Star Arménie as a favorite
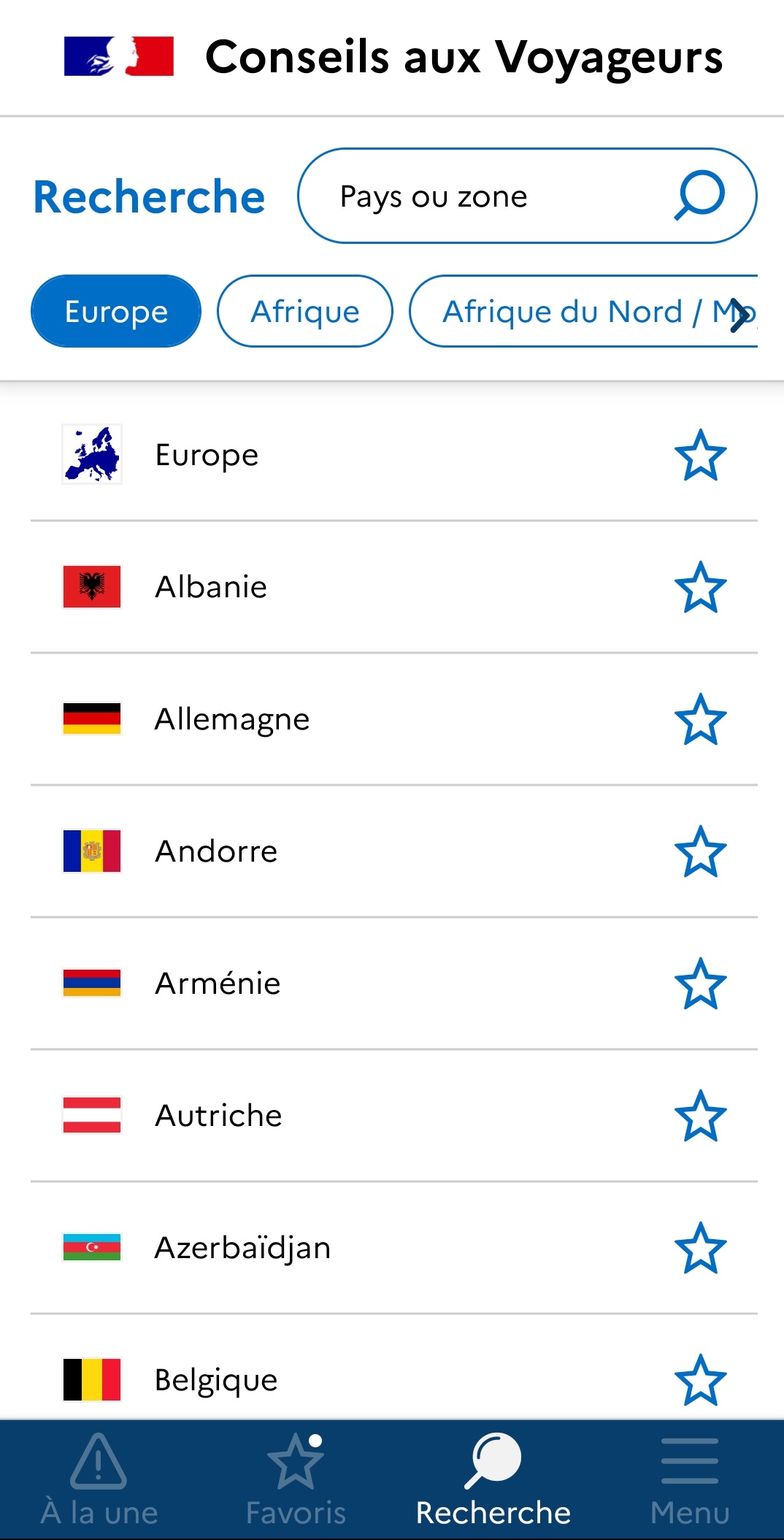Viewport: 784px width, 1540px height. click(x=700, y=984)
